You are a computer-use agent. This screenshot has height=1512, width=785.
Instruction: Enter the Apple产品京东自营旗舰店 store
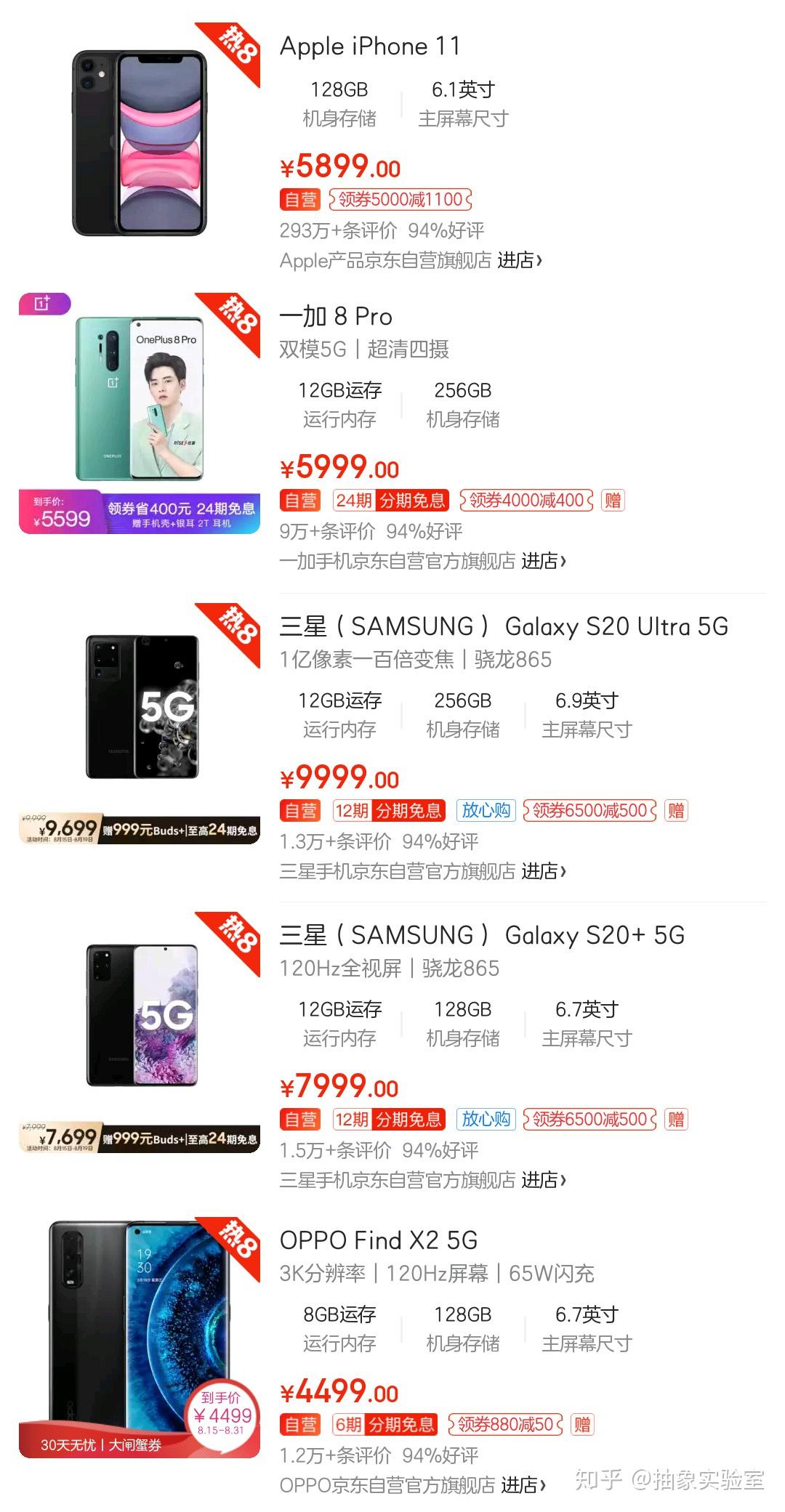click(x=520, y=260)
